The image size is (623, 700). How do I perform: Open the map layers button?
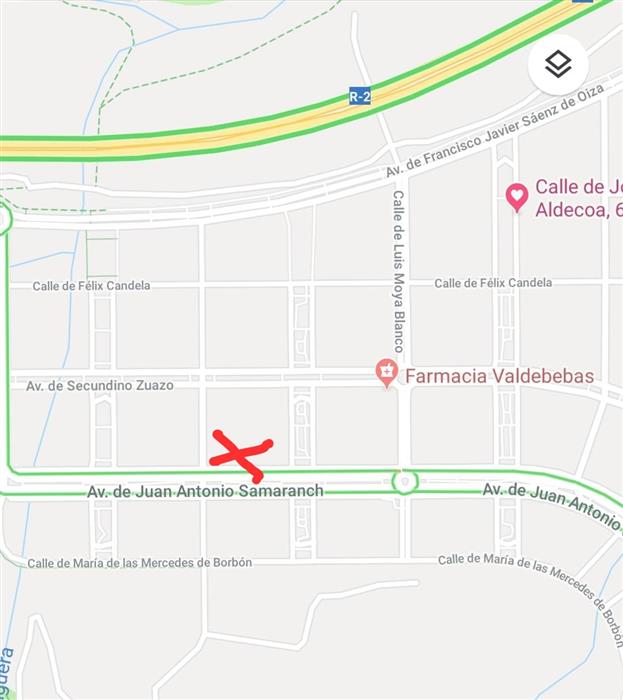pyautogui.click(x=558, y=65)
